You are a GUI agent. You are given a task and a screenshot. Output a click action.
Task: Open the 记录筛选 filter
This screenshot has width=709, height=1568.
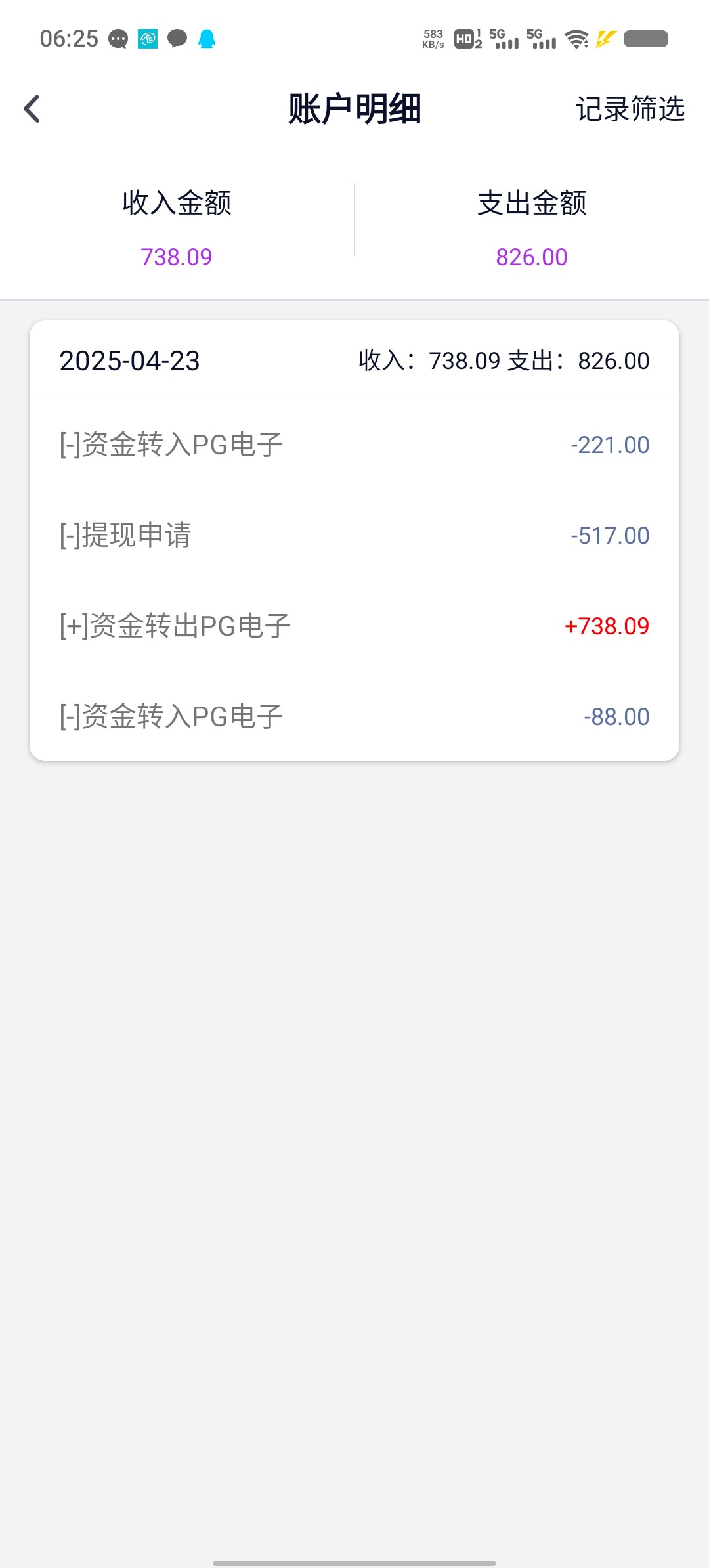click(630, 109)
